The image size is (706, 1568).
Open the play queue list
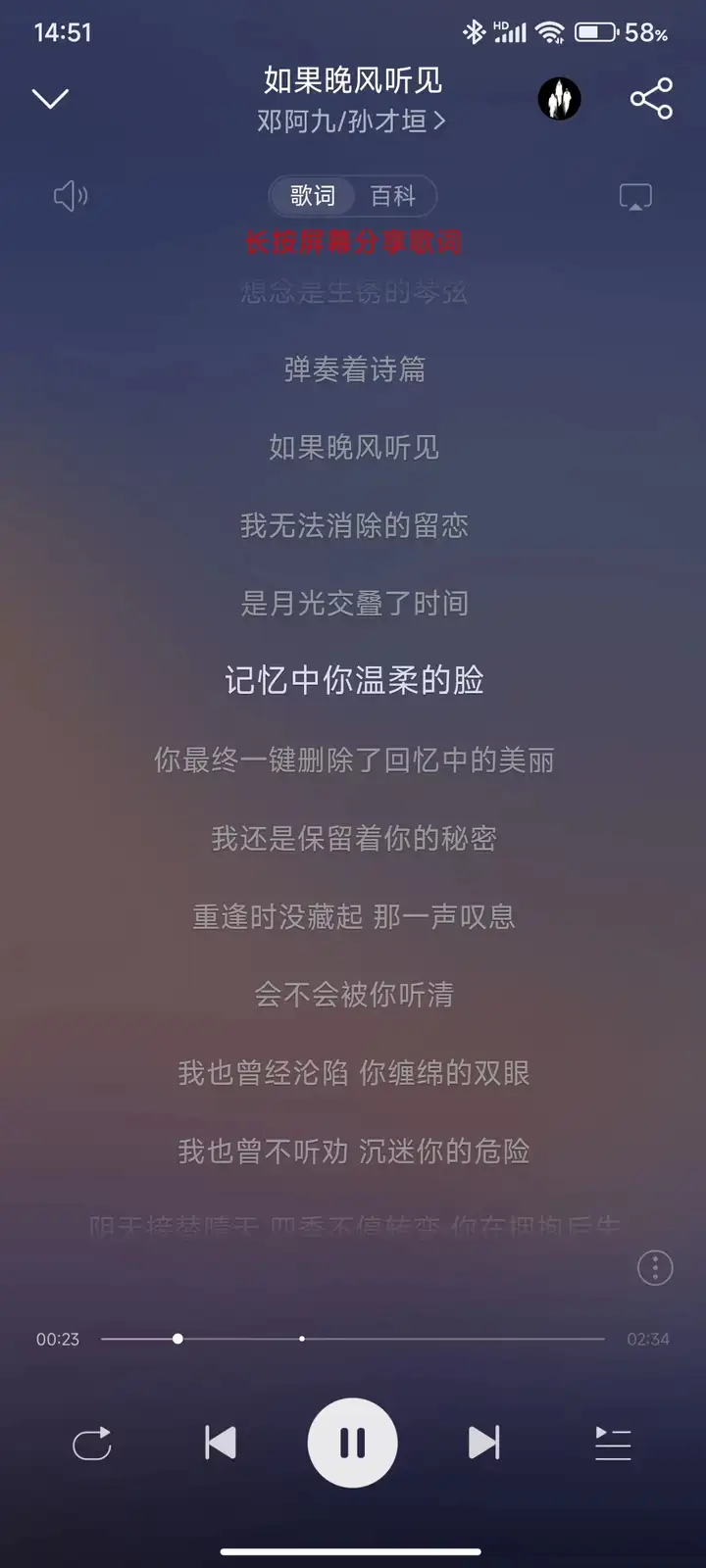click(613, 1444)
